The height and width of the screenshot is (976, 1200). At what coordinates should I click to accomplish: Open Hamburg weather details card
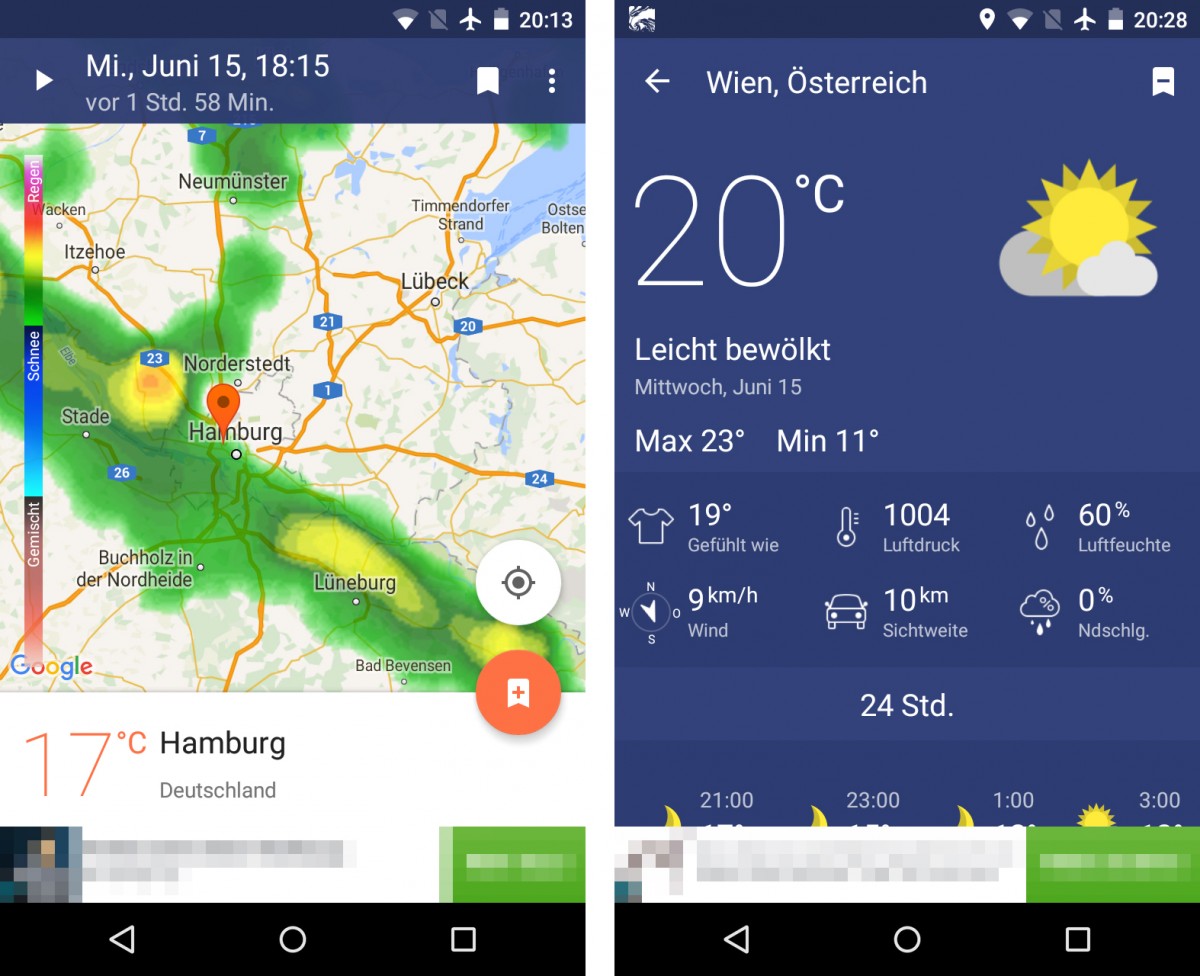click(222, 762)
